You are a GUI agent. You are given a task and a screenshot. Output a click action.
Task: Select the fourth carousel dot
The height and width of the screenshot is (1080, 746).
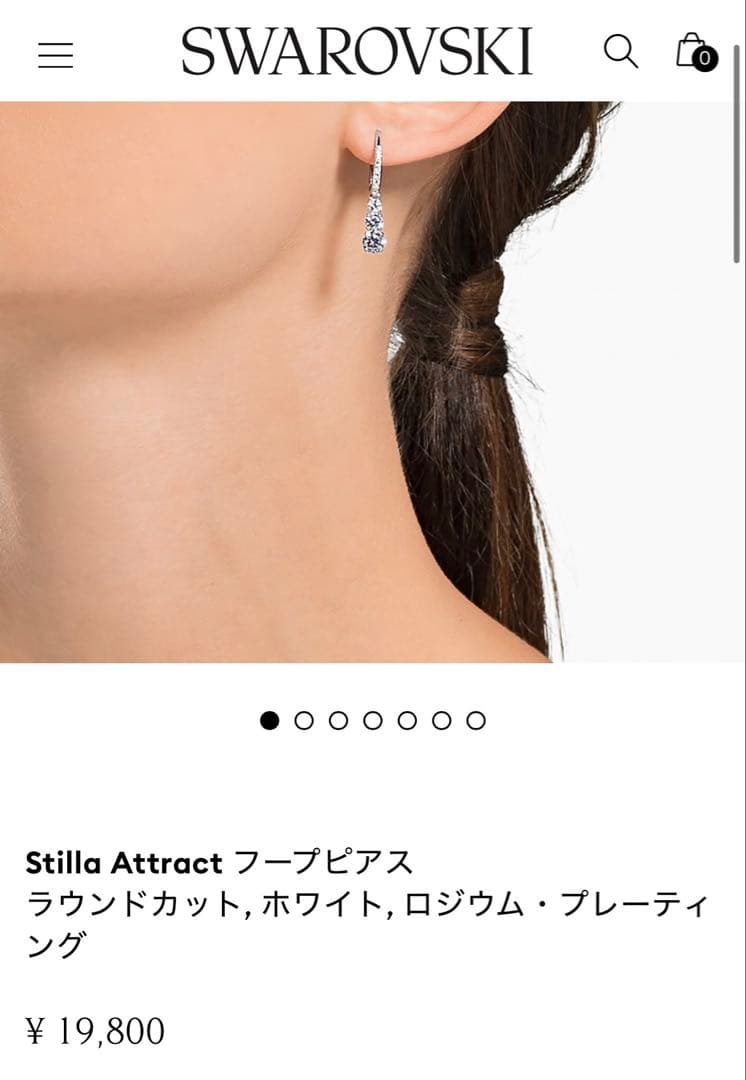pyautogui.click(x=372, y=718)
